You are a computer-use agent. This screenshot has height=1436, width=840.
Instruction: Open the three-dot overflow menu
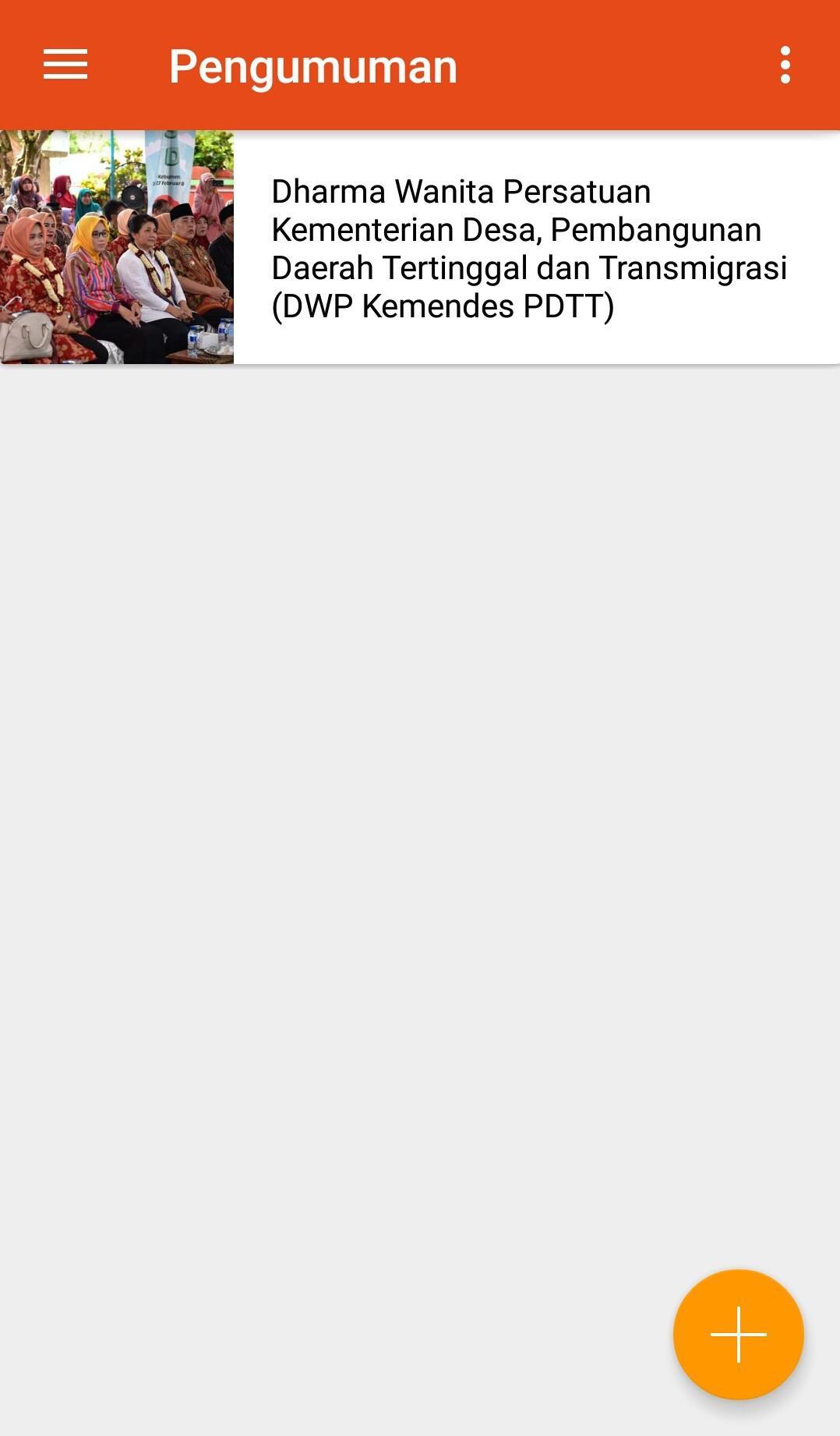(x=785, y=65)
